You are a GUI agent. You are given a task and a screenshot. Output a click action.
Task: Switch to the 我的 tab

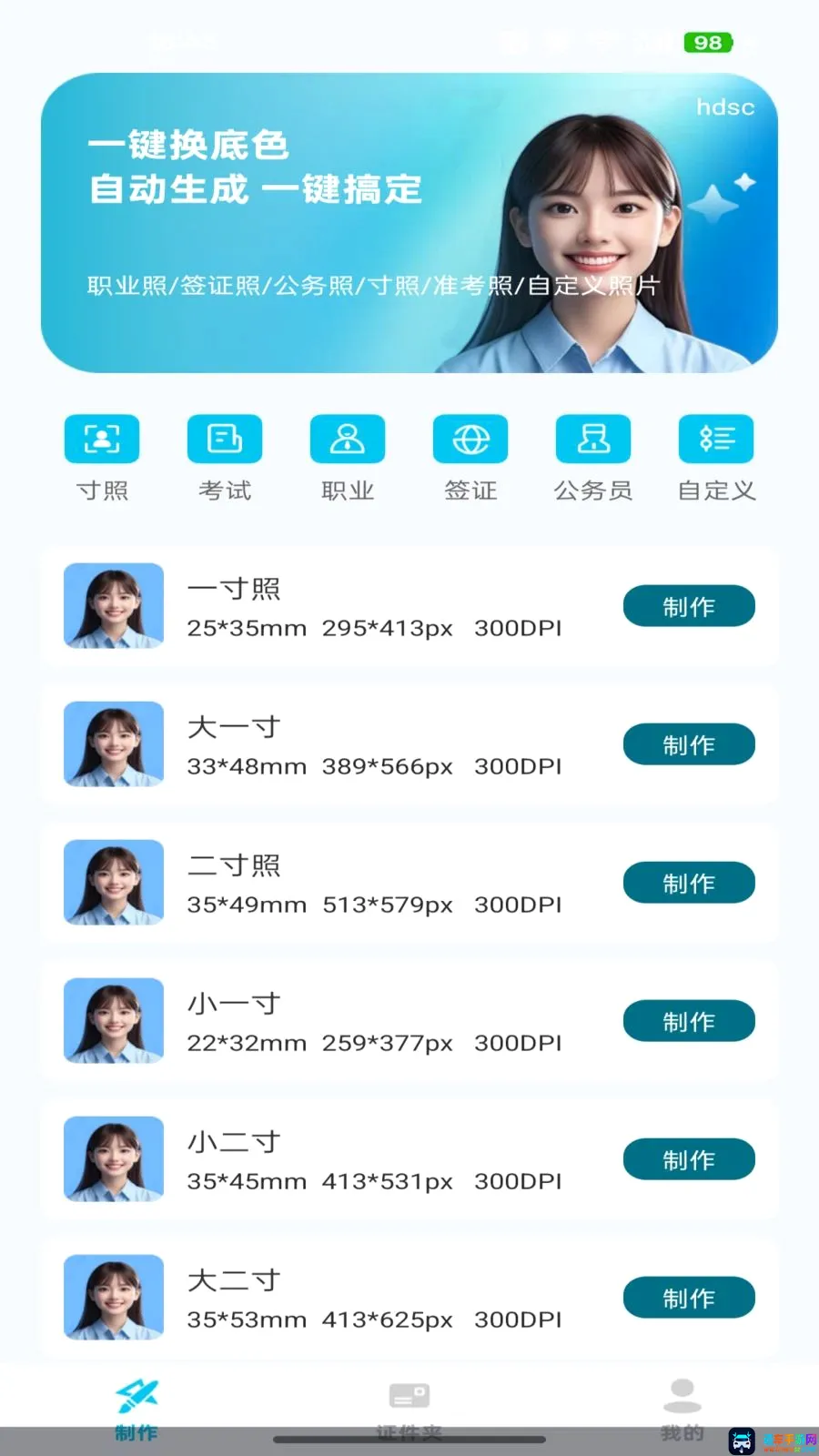[x=682, y=1410]
